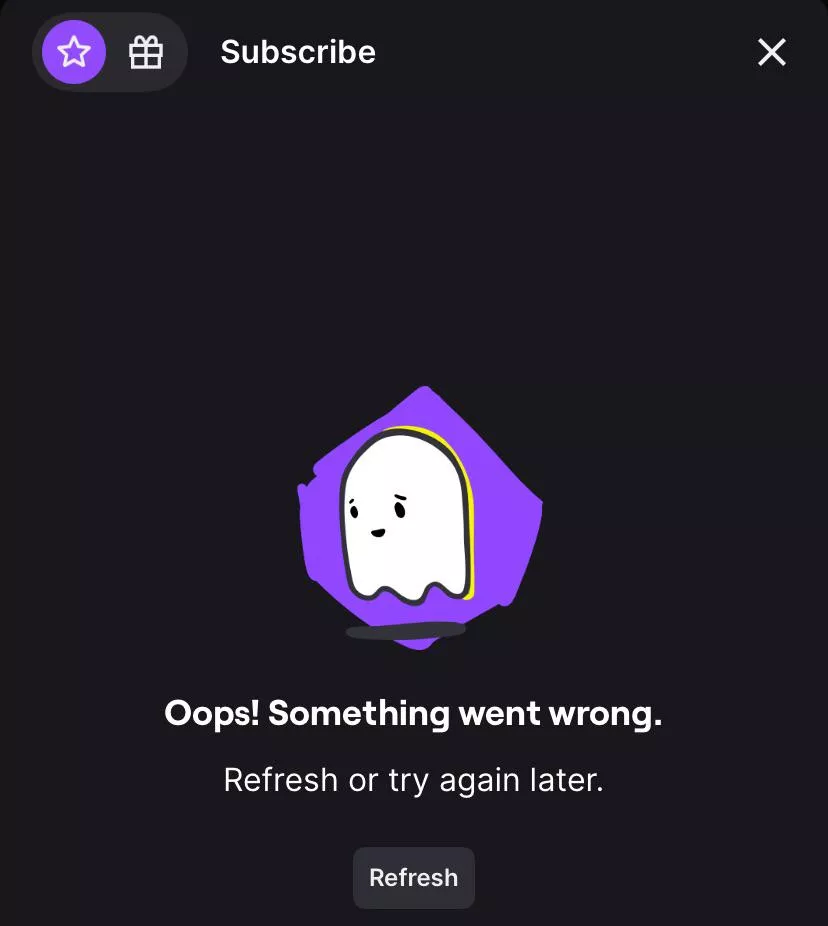The width and height of the screenshot is (828, 926).
Task: Tap the Refresh button
Action: [x=413, y=878]
